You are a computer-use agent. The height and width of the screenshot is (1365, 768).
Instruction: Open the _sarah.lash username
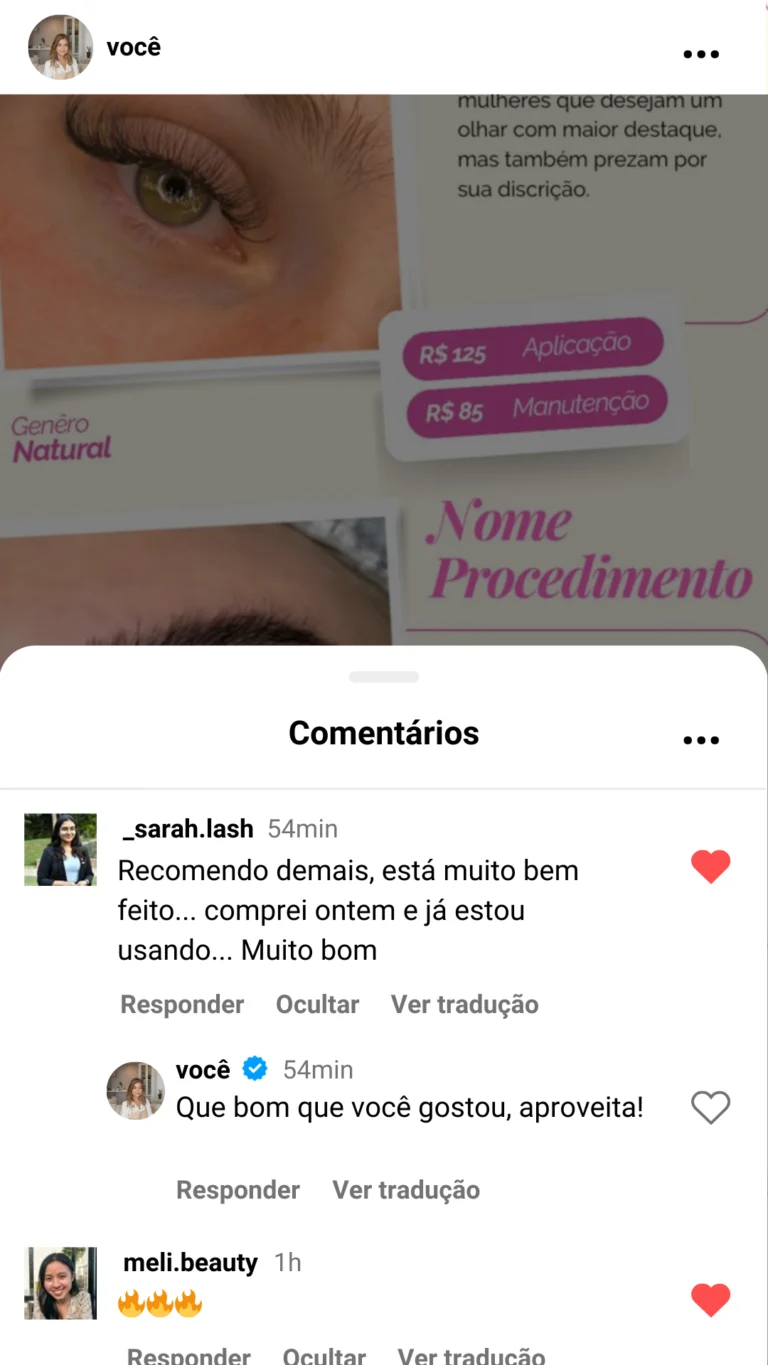pyautogui.click(x=186, y=828)
